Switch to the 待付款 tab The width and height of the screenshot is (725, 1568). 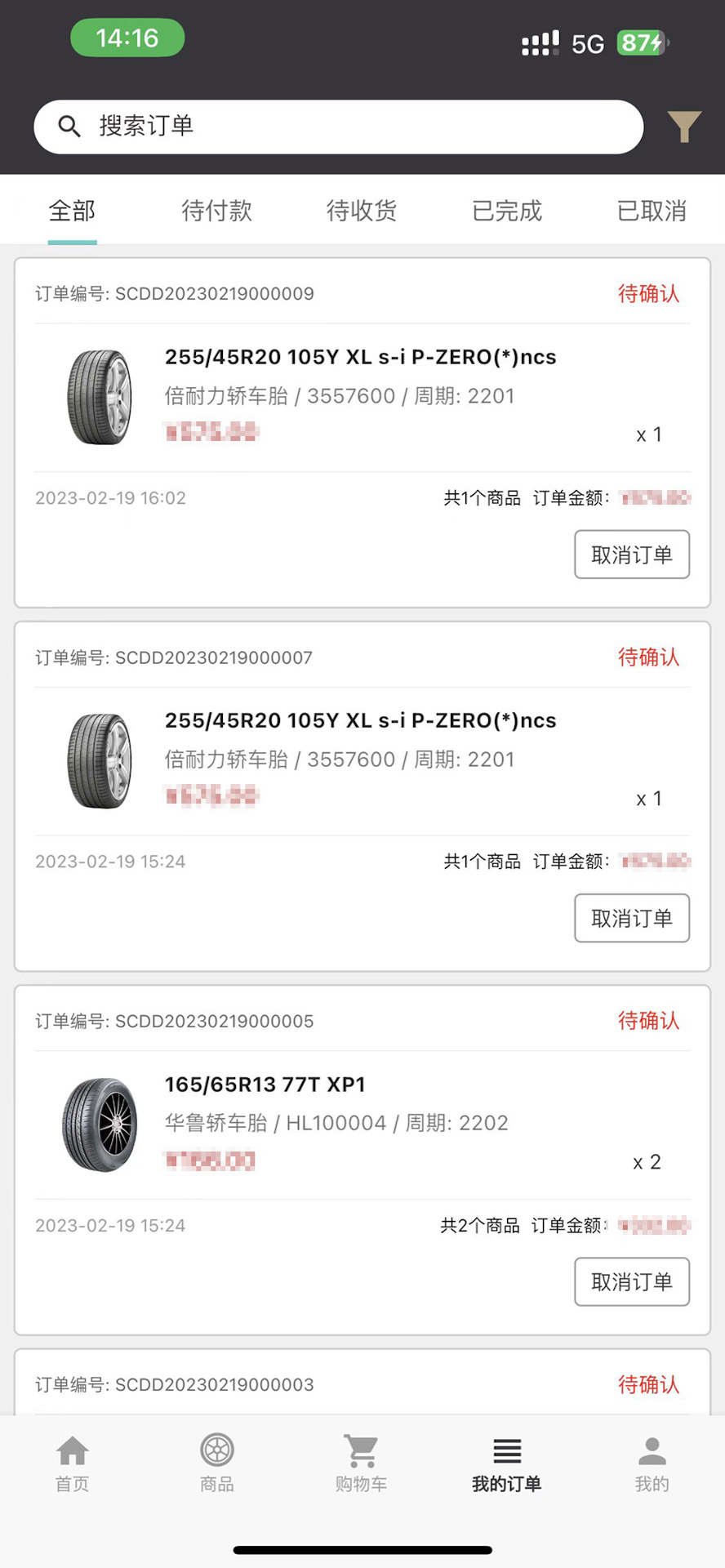216,211
